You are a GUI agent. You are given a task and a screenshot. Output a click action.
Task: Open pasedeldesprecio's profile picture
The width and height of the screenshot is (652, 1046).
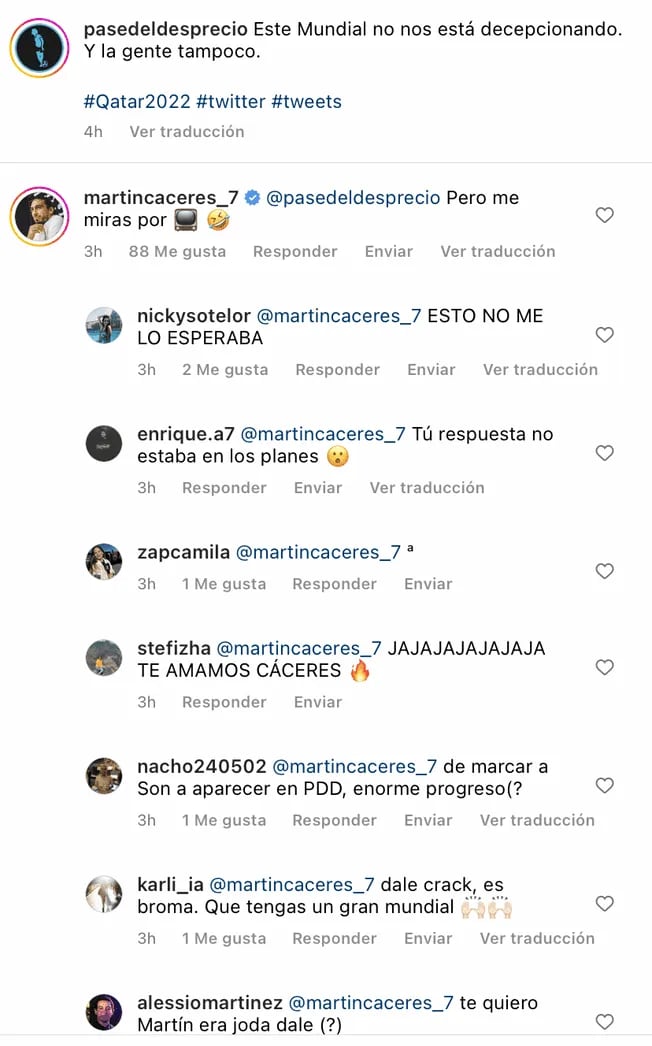39,47
